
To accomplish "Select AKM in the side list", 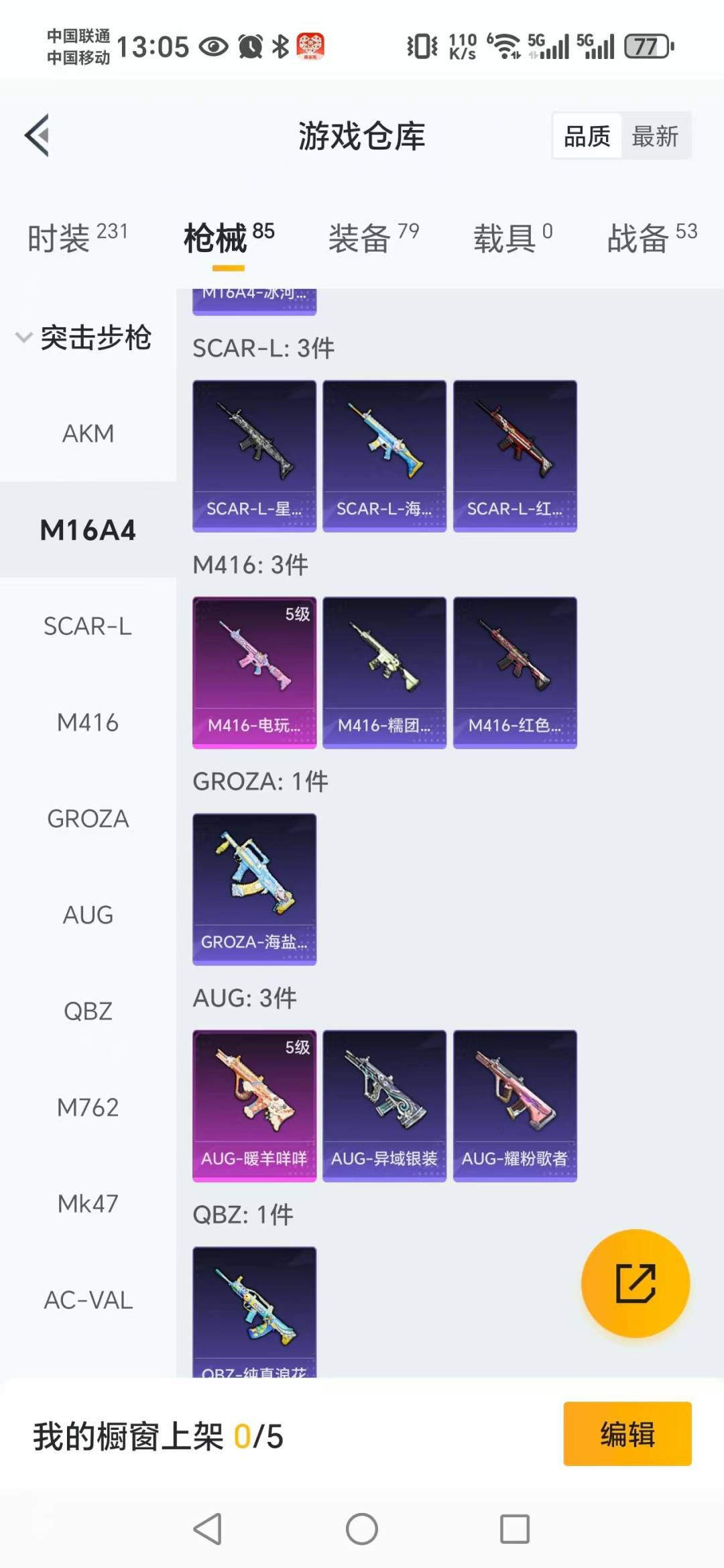I will [x=88, y=434].
